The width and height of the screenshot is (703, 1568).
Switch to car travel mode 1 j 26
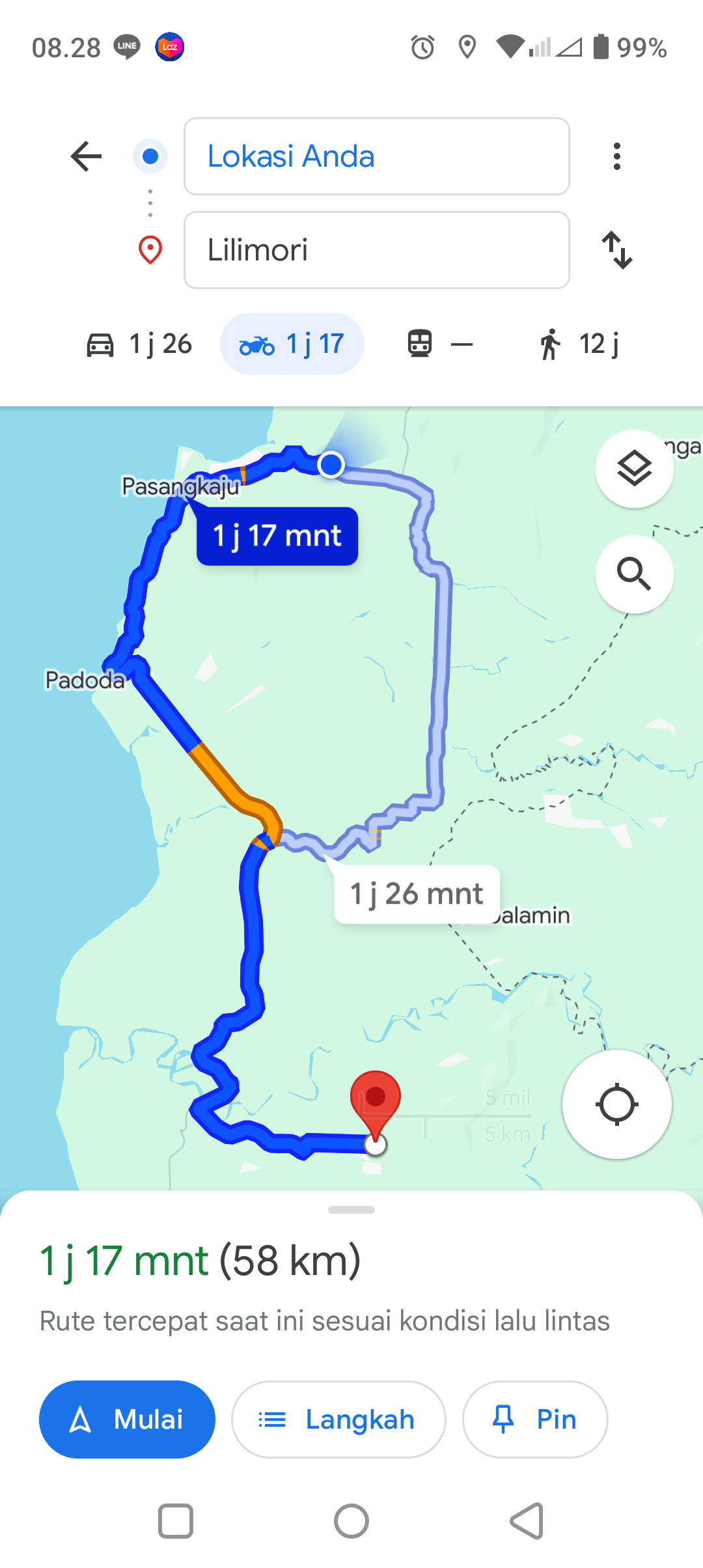click(139, 344)
